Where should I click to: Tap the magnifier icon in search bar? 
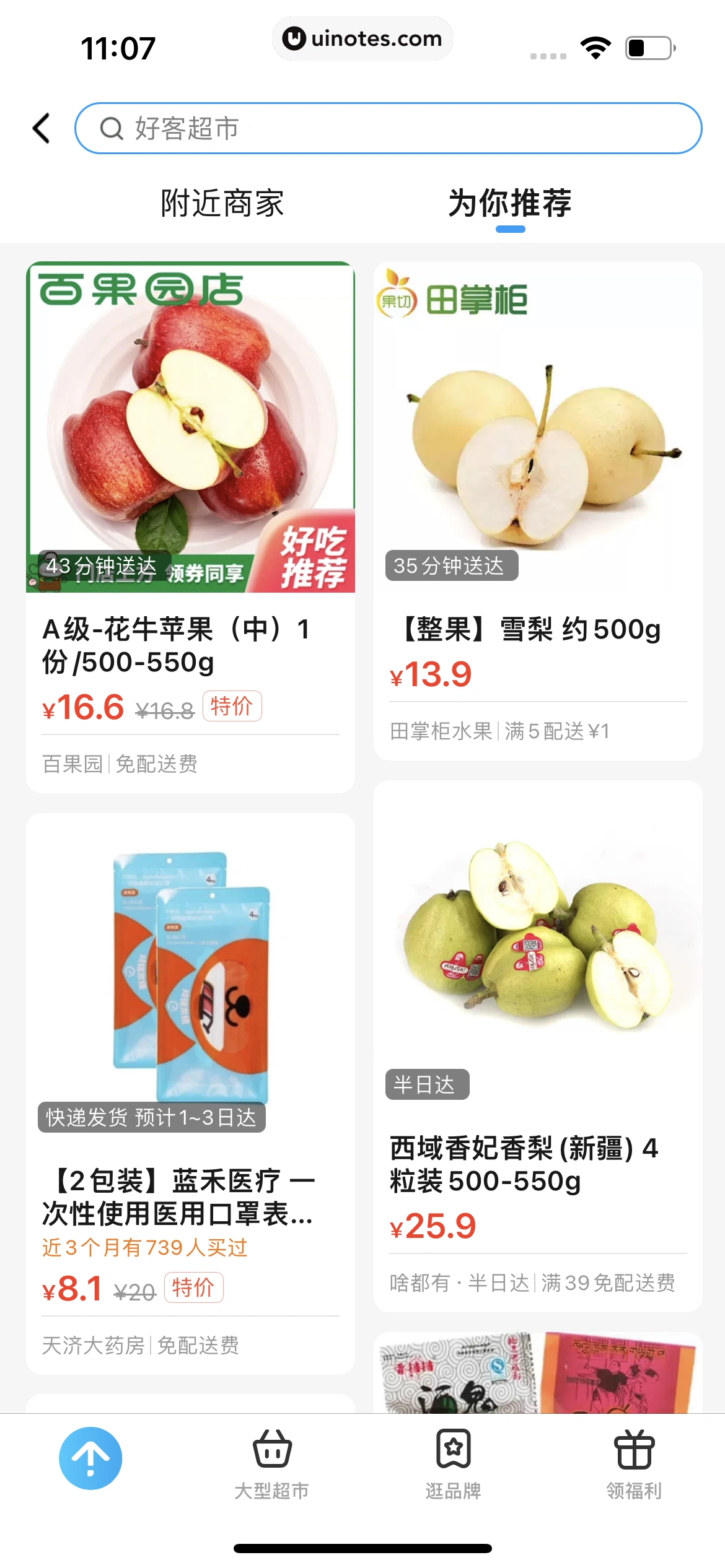[111, 128]
